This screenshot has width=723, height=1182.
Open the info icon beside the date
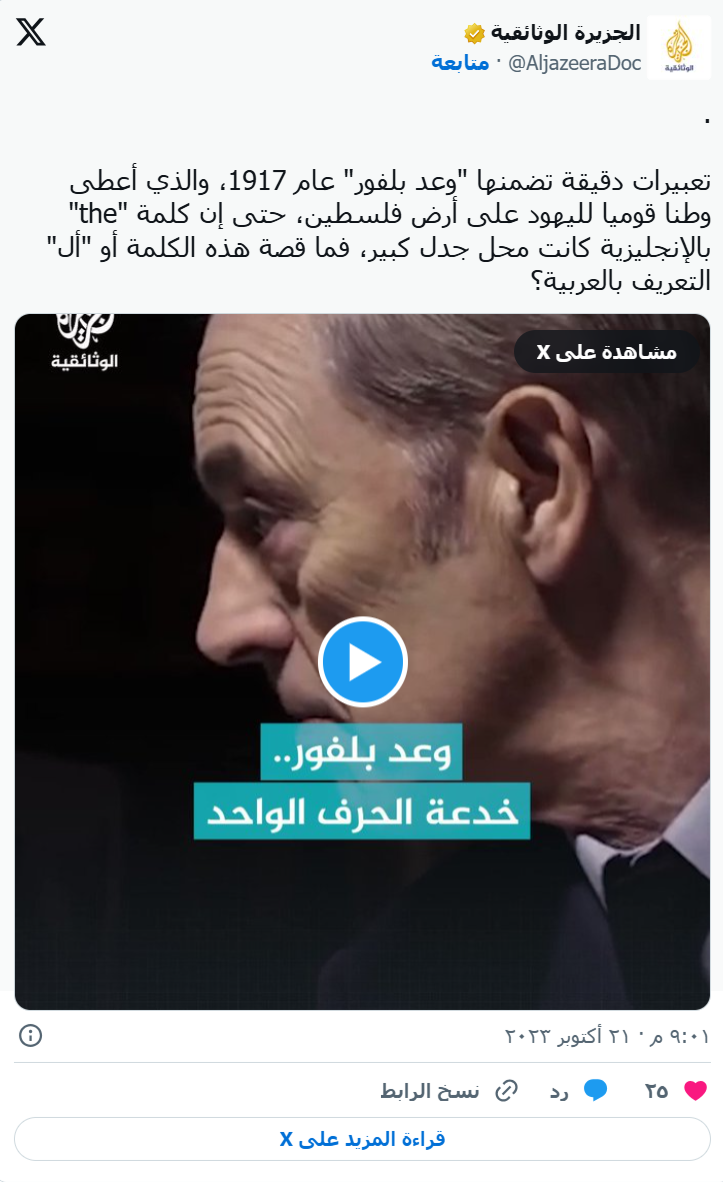coord(31,1035)
